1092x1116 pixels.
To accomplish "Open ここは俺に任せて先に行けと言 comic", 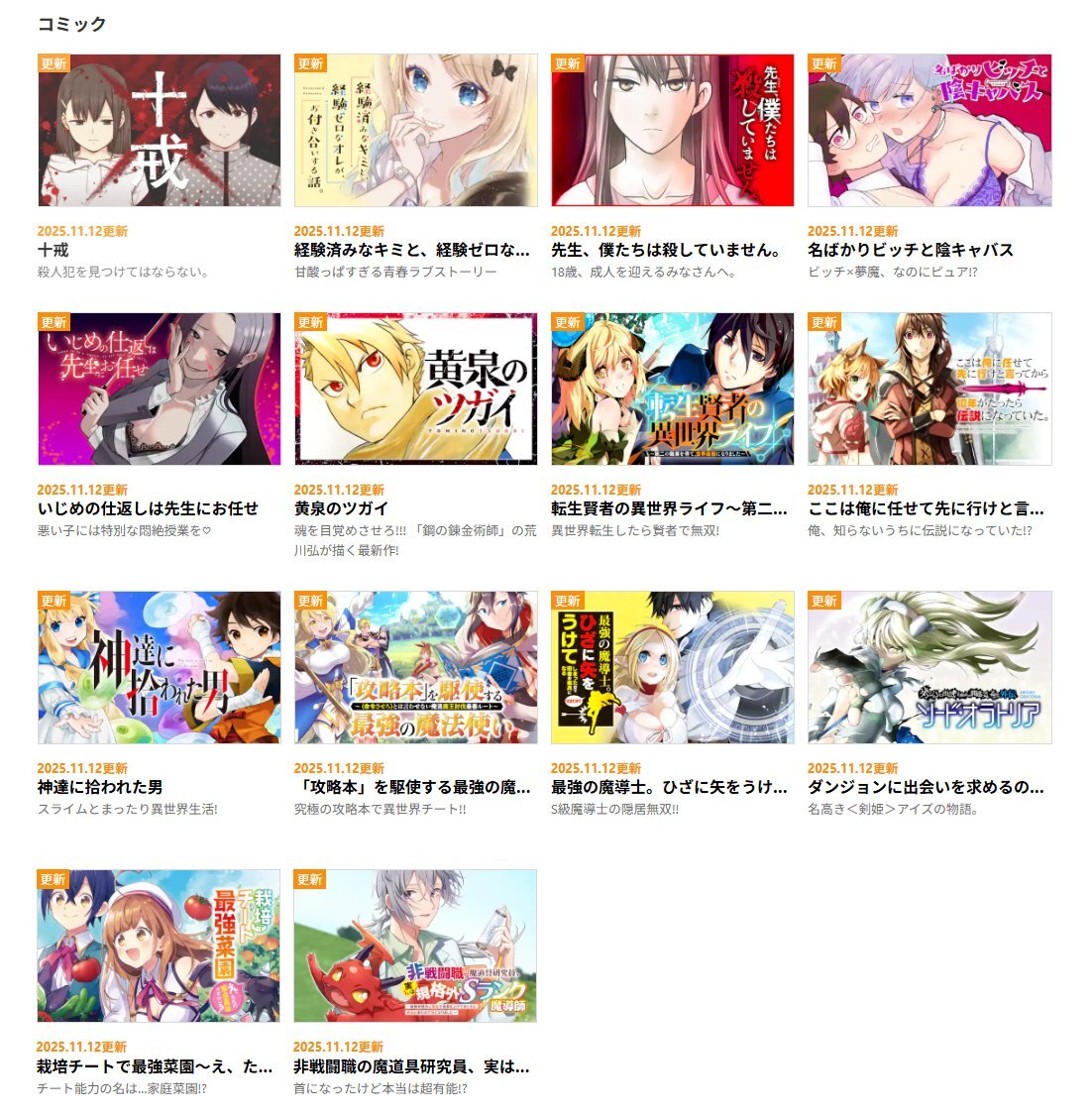I will pyautogui.click(x=928, y=390).
